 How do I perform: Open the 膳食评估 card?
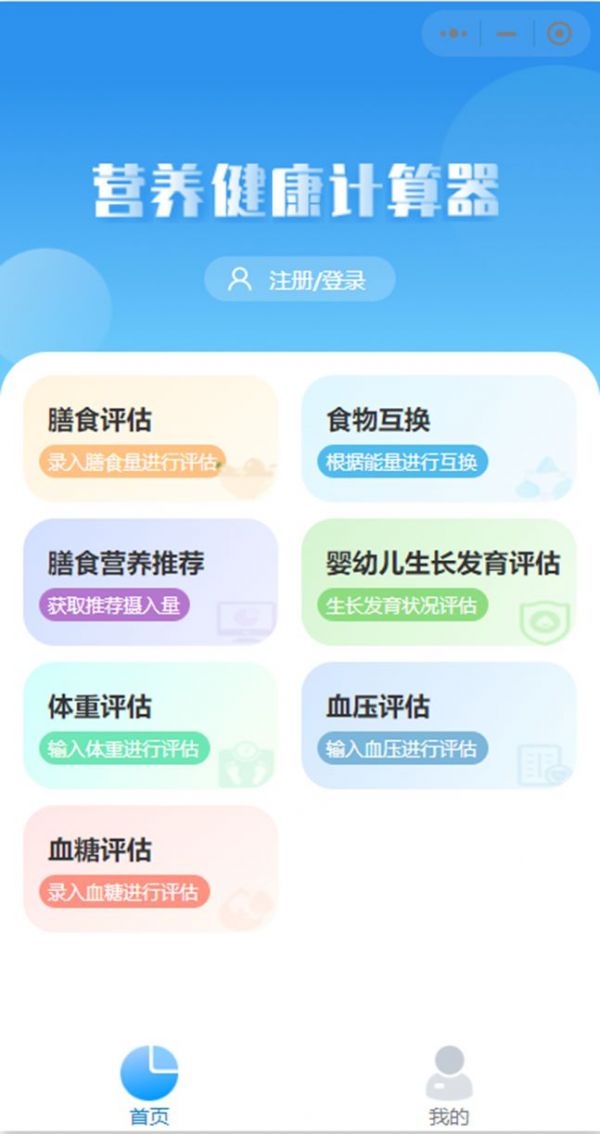[x=151, y=438]
